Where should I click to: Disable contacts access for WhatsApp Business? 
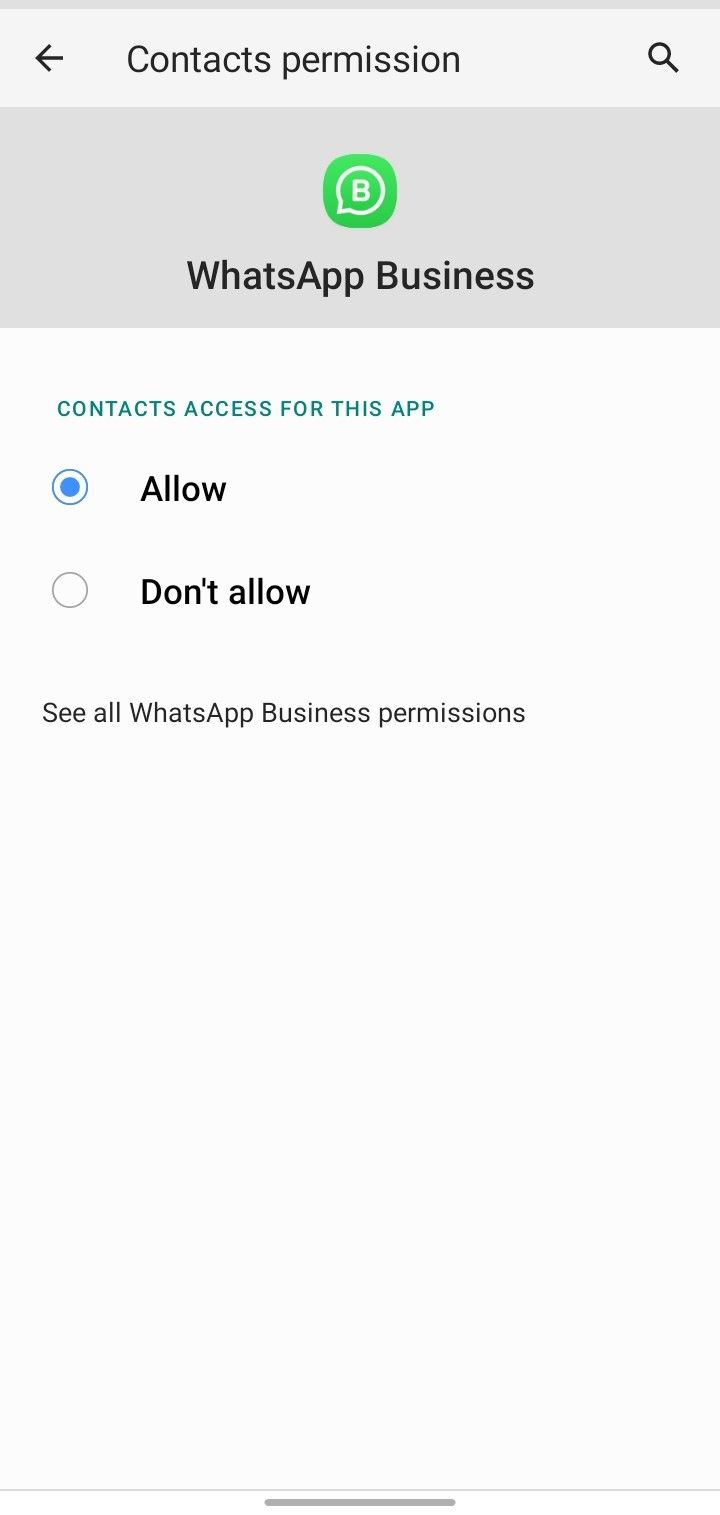[69, 590]
